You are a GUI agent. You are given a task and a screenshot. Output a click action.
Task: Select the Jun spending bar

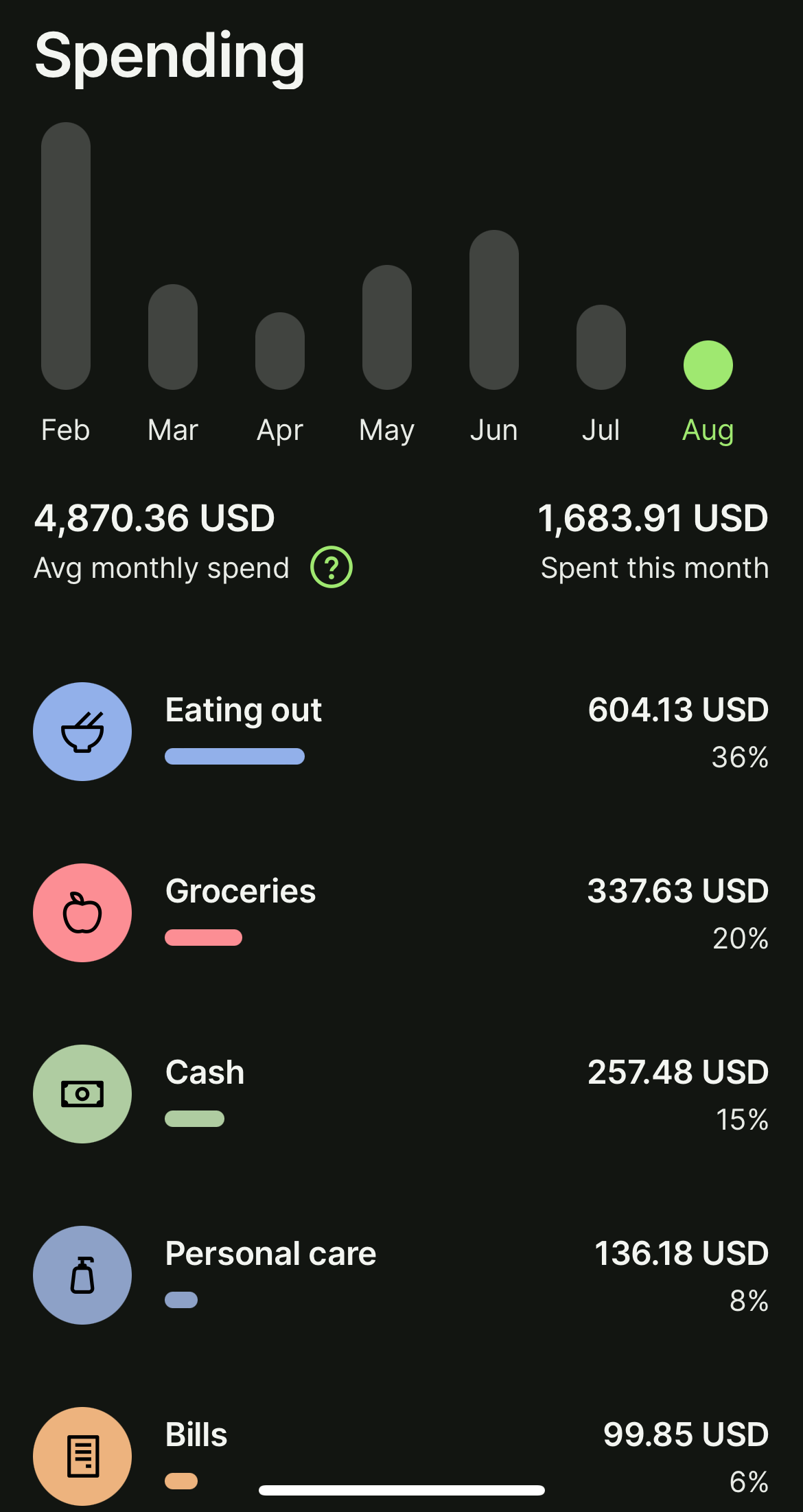pos(494,310)
